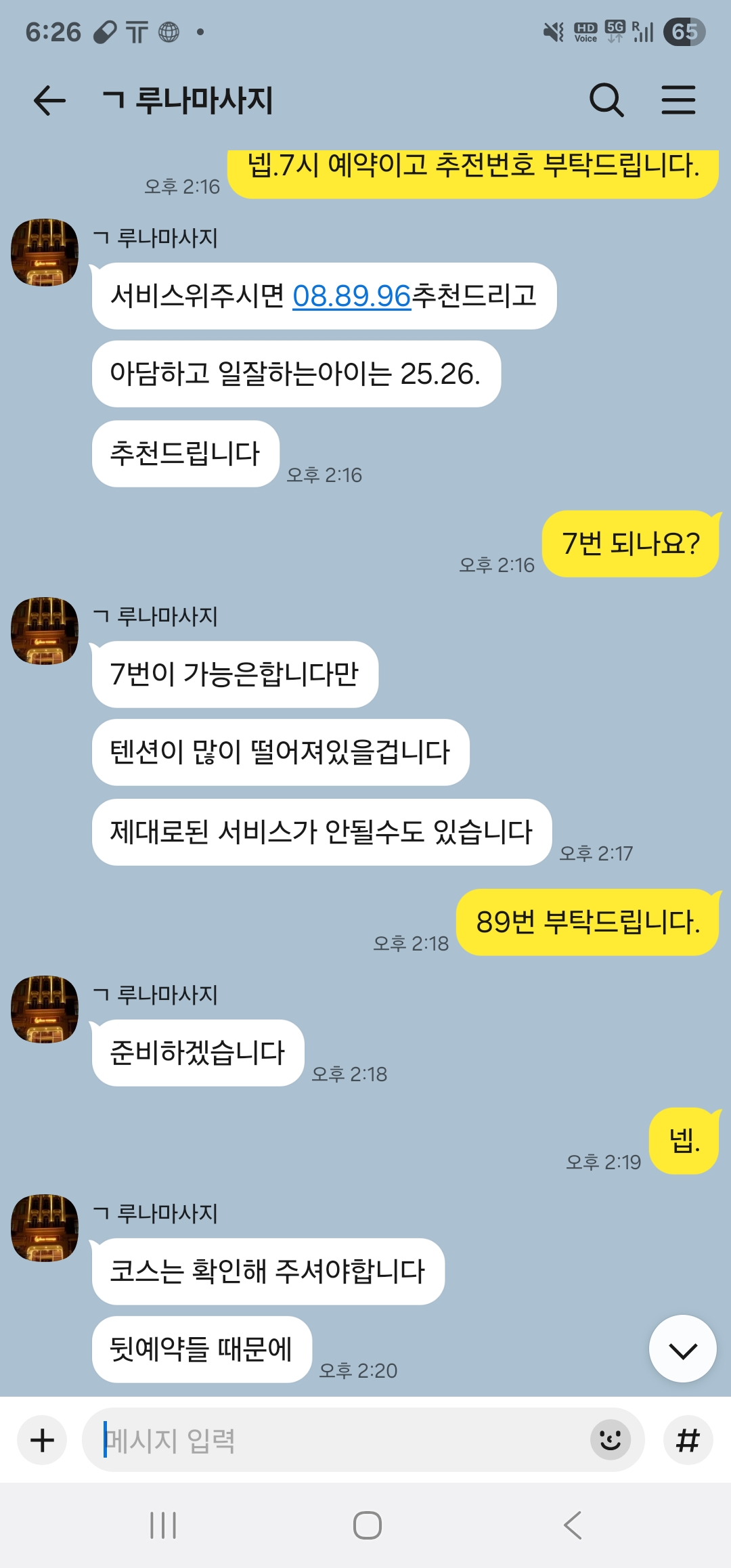Open the emoticon picker

pos(610,1440)
